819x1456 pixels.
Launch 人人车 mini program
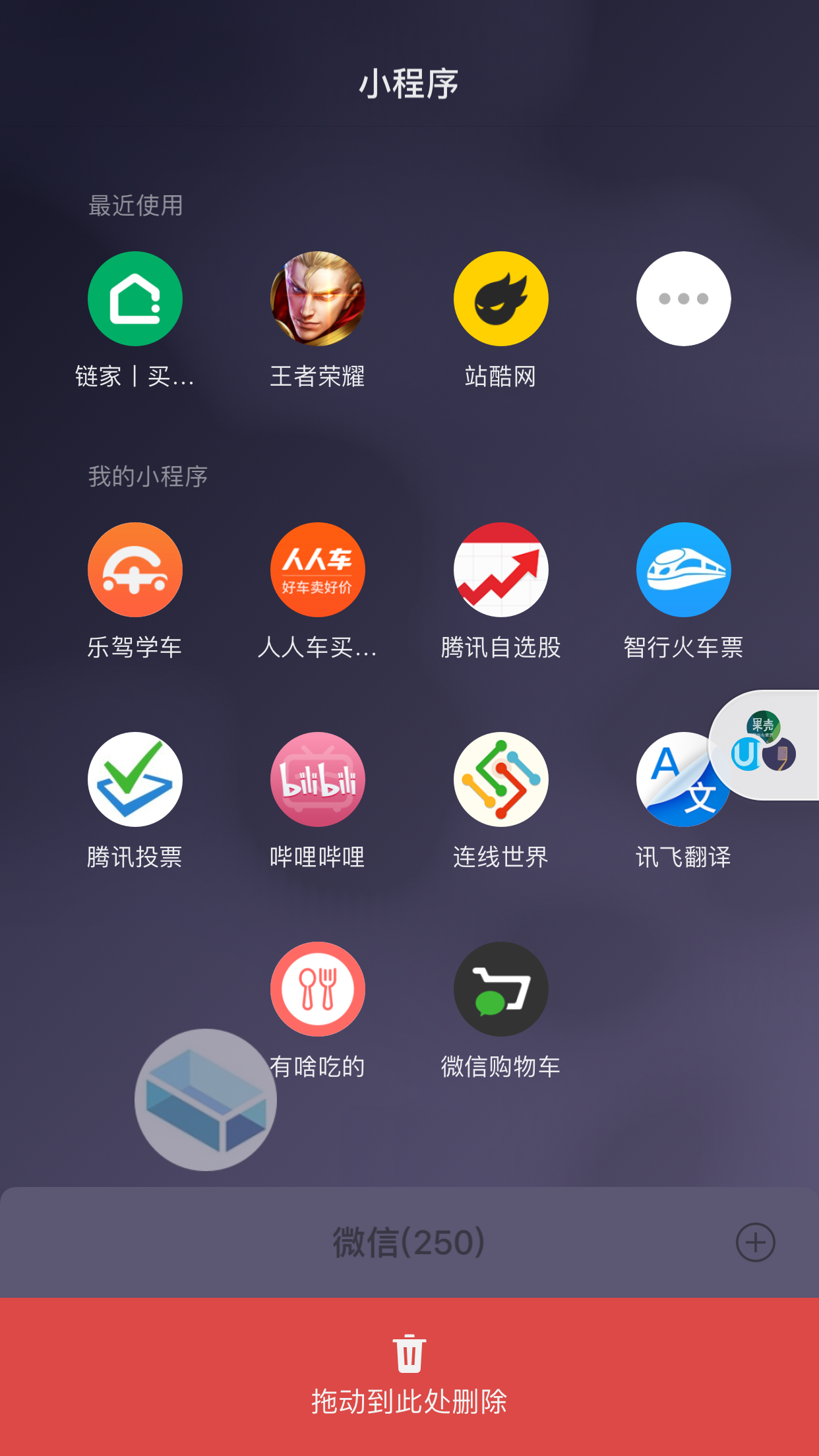click(317, 570)
